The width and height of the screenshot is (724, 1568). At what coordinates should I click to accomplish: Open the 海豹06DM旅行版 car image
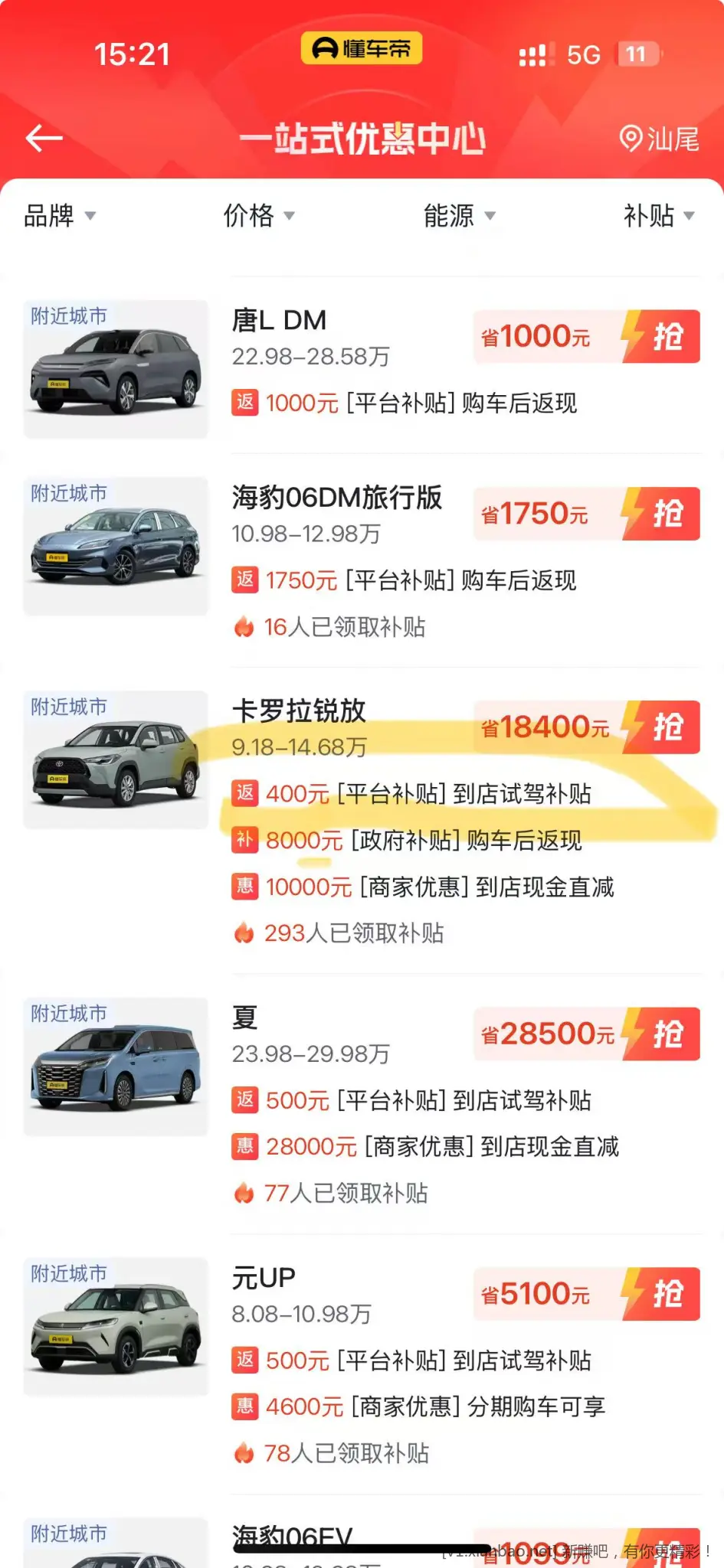116,546
